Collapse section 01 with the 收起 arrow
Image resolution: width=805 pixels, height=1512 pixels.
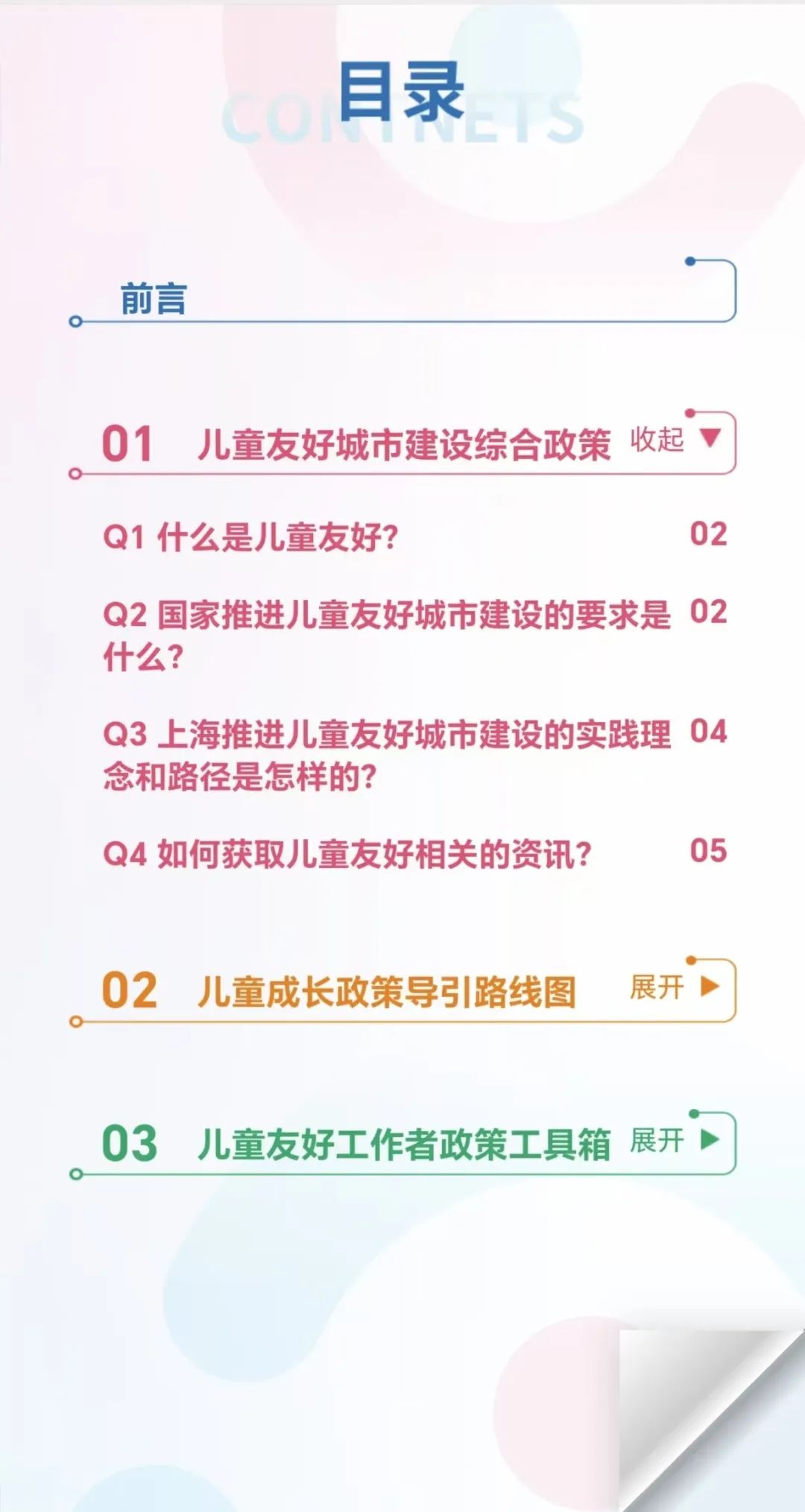(675, 439)
